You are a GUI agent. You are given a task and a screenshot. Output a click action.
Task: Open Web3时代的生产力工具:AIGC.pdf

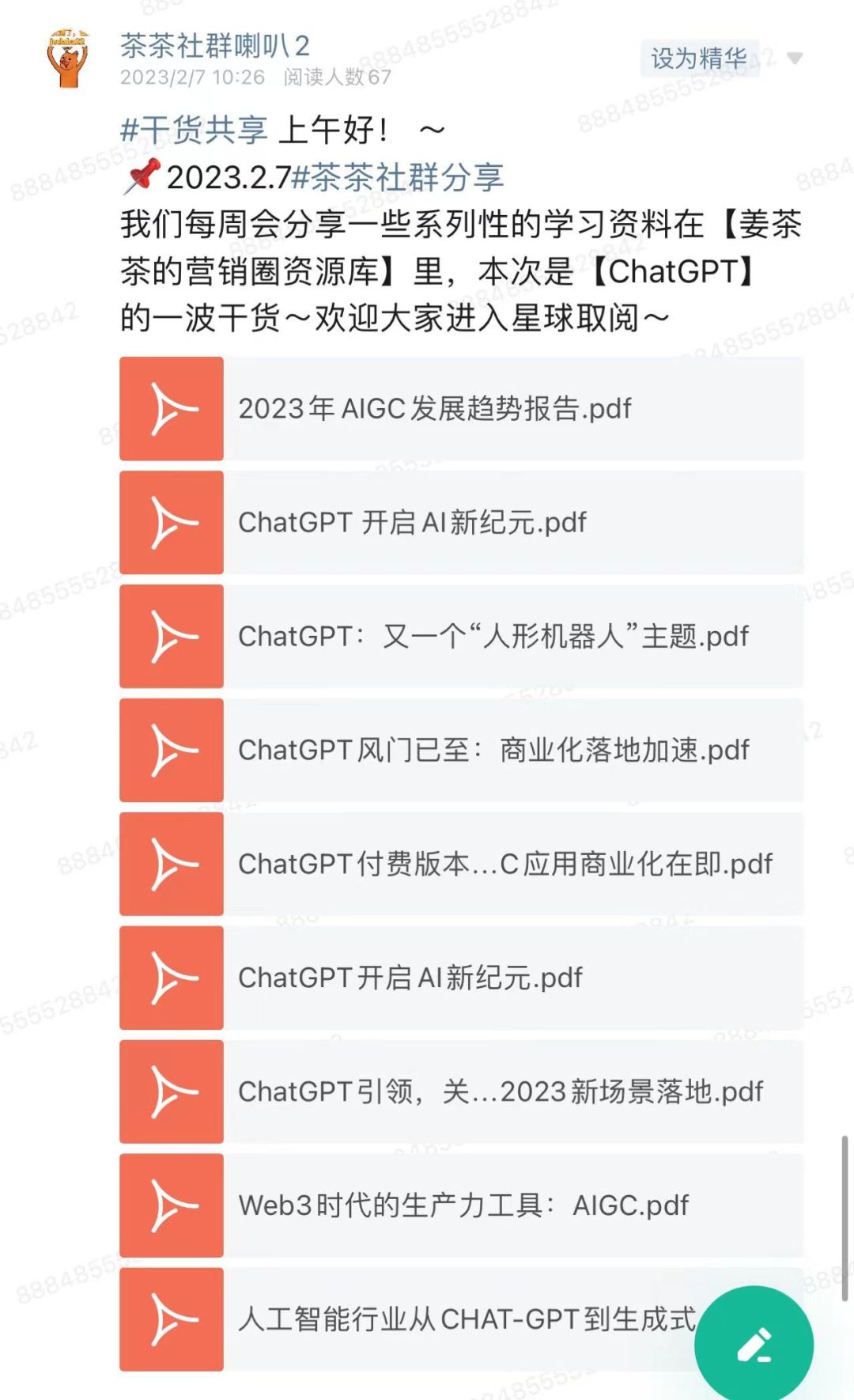tap(461, 1205)
